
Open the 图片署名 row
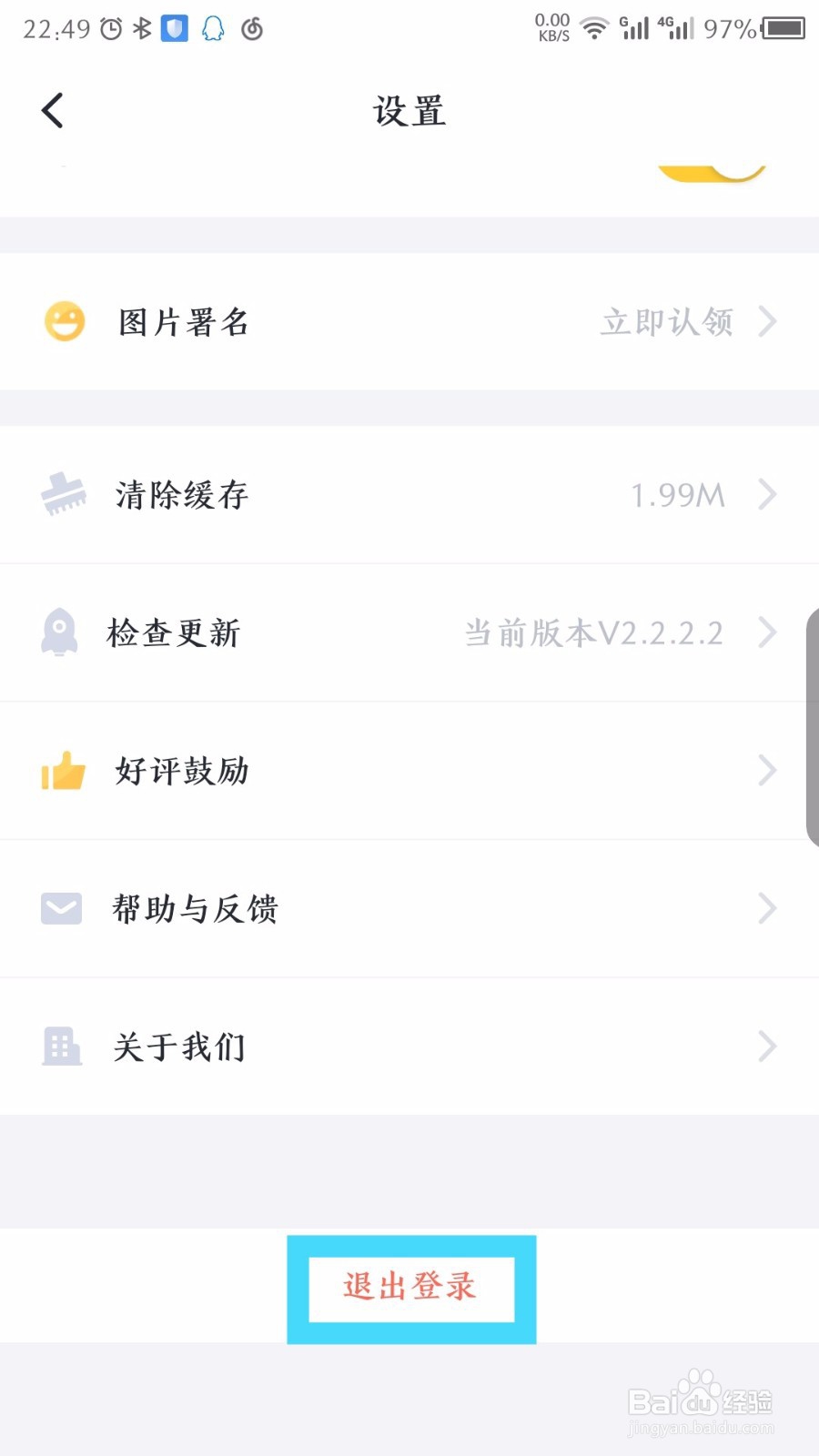pos(409,321)
